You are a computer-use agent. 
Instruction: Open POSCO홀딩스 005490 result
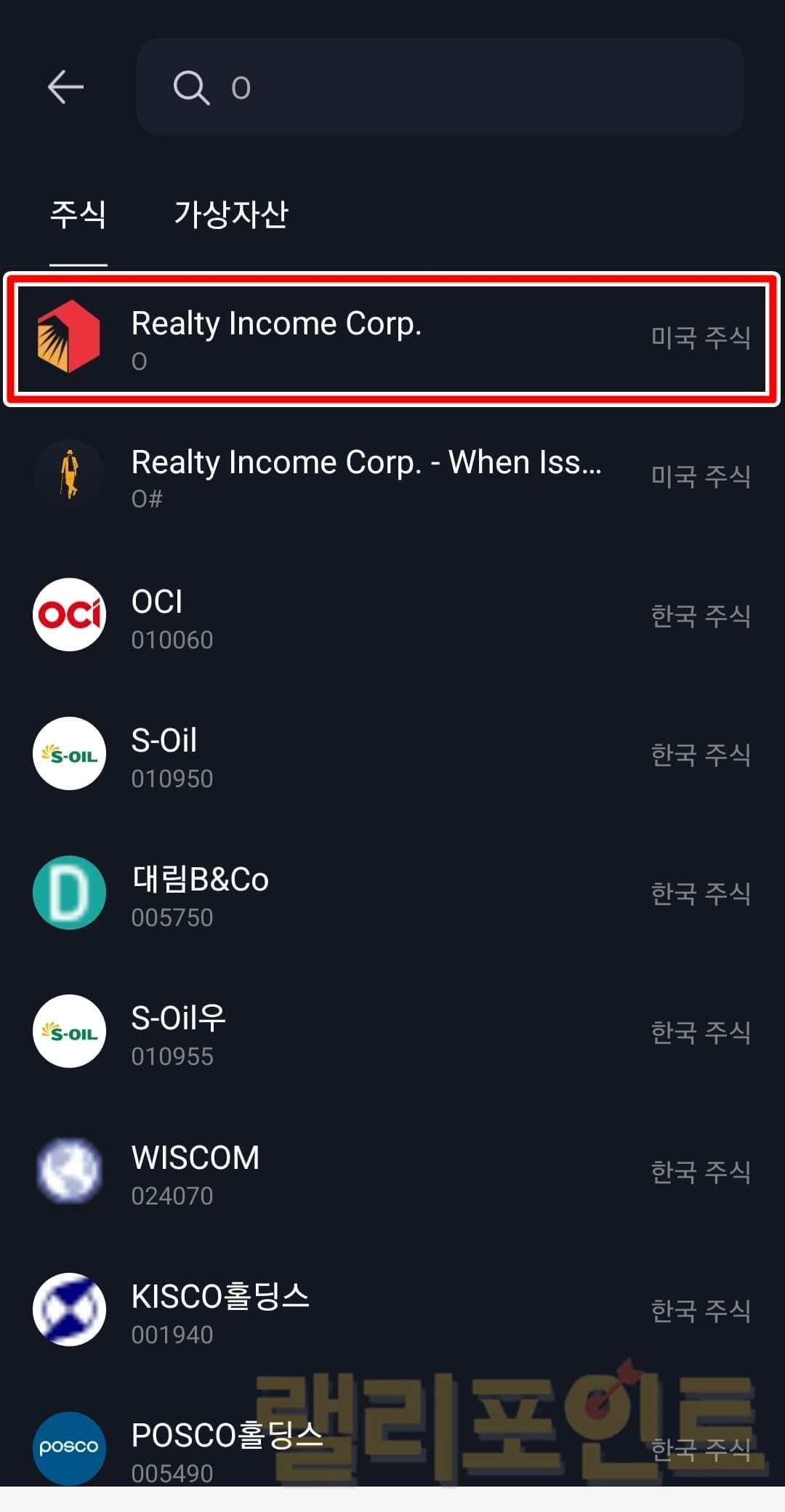[x=392, y=1448]
